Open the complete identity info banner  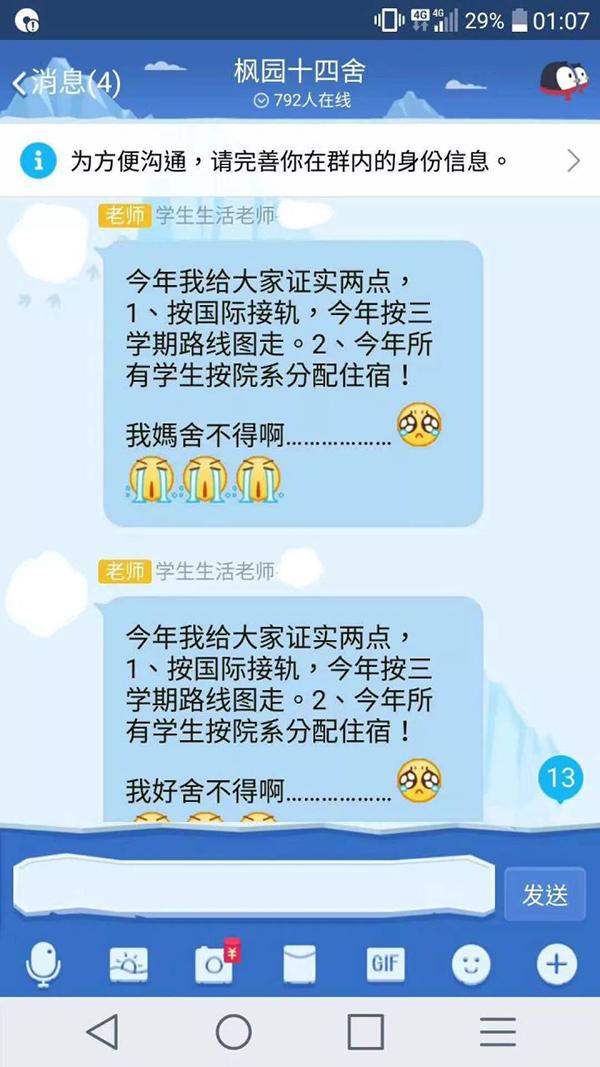pyautogui.click(x=300, y=160)
